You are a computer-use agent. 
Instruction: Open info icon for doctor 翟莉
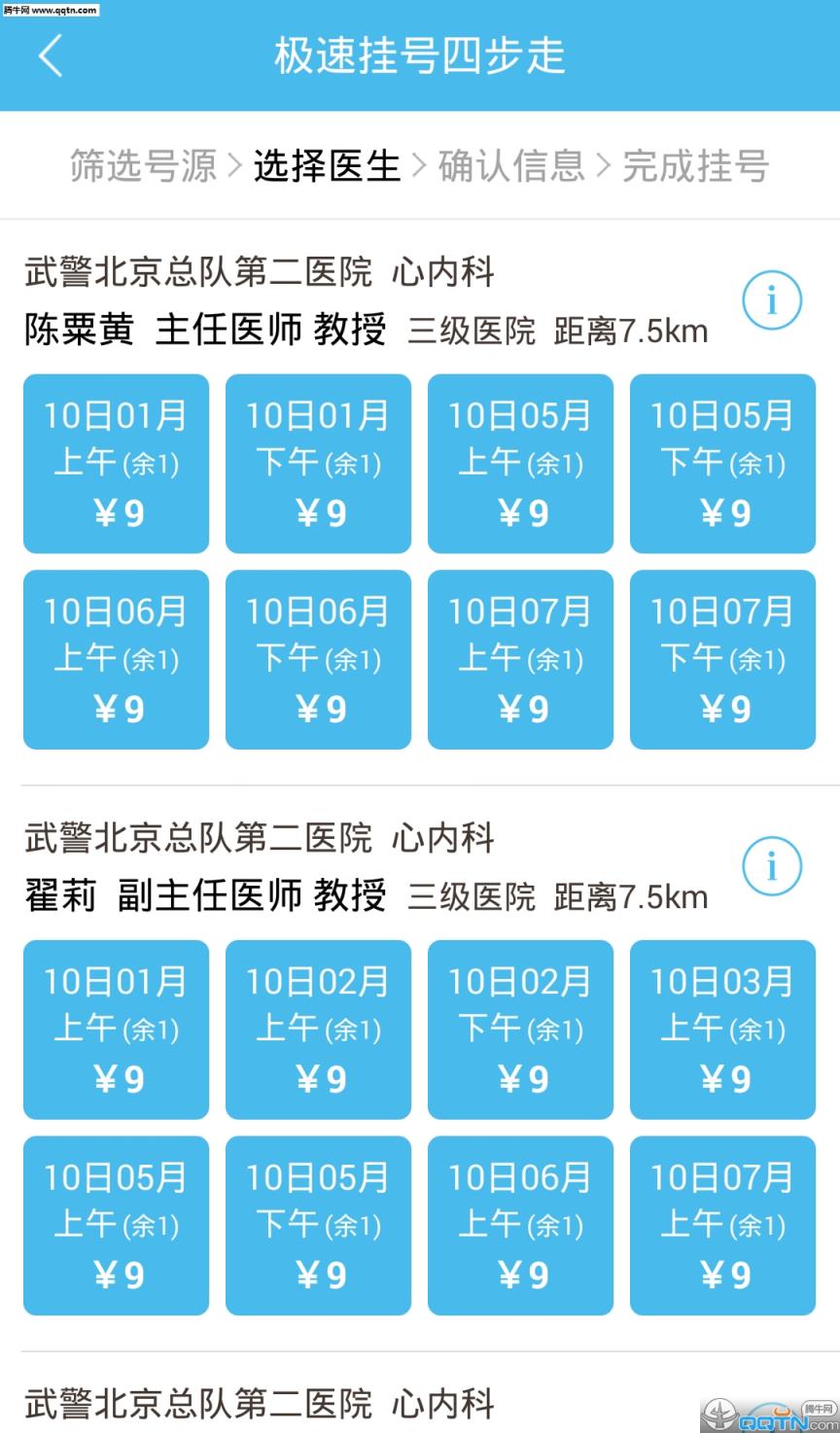pyautogui.click(x=771, y=866)
